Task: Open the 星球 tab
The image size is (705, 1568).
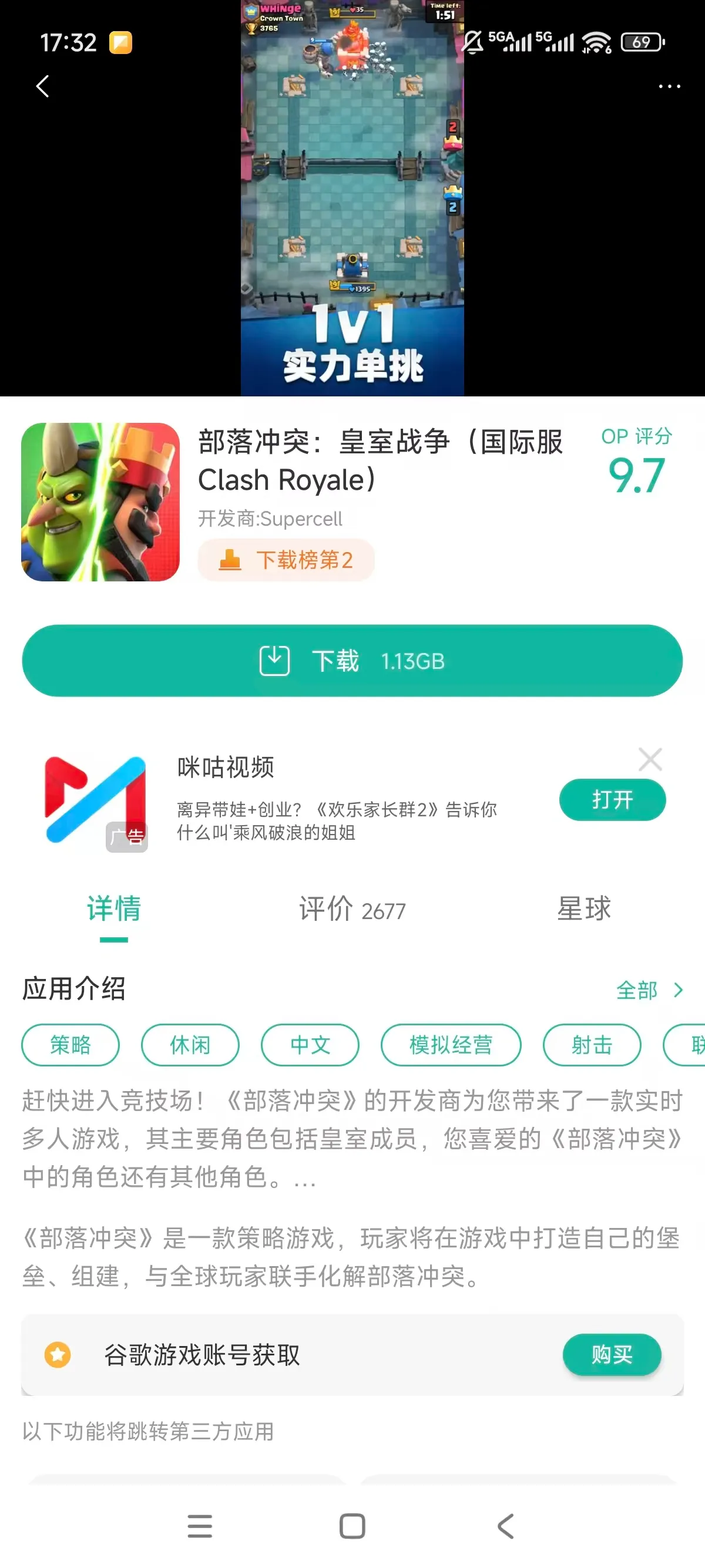Action: point(583,910)
